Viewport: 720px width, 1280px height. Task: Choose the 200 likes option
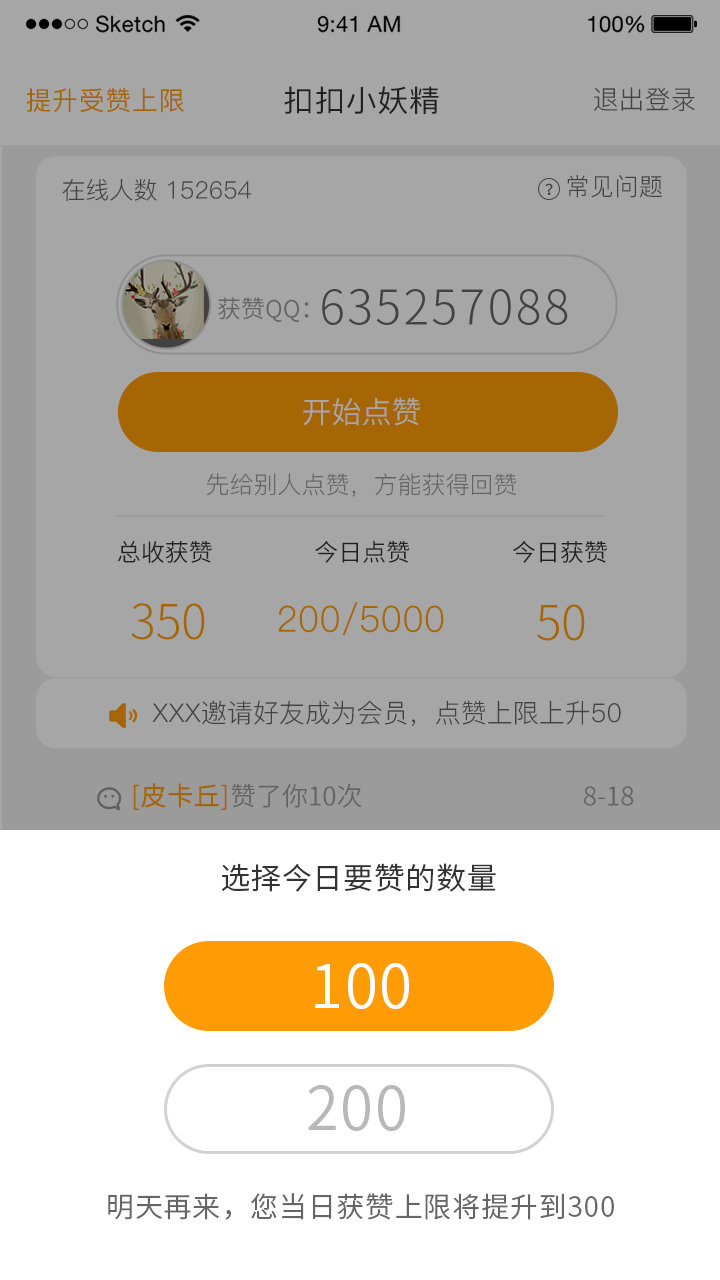point(359,1109)
